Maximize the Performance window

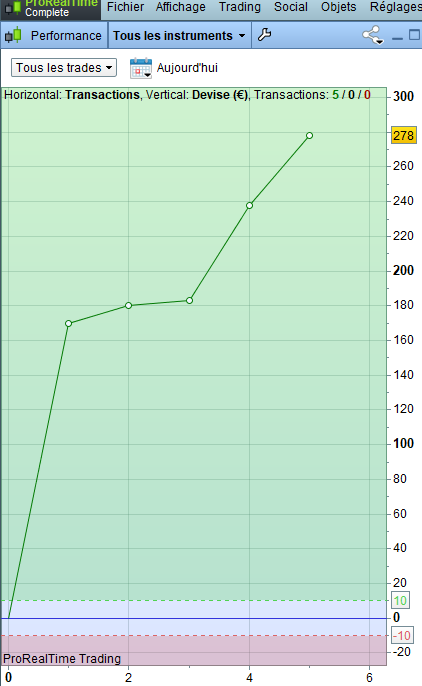[x=414, y=35]
